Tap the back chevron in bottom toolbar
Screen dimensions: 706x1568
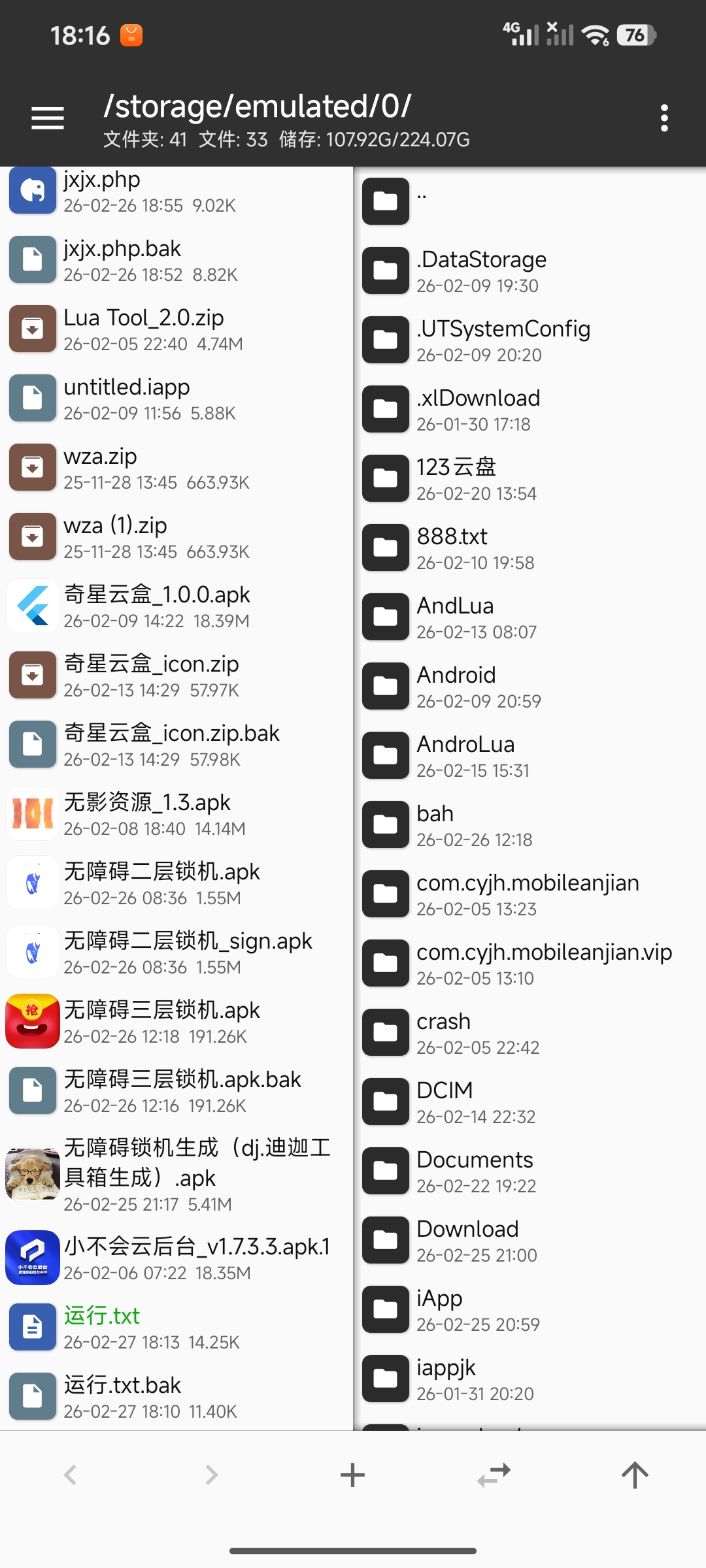click(71, 1475)
